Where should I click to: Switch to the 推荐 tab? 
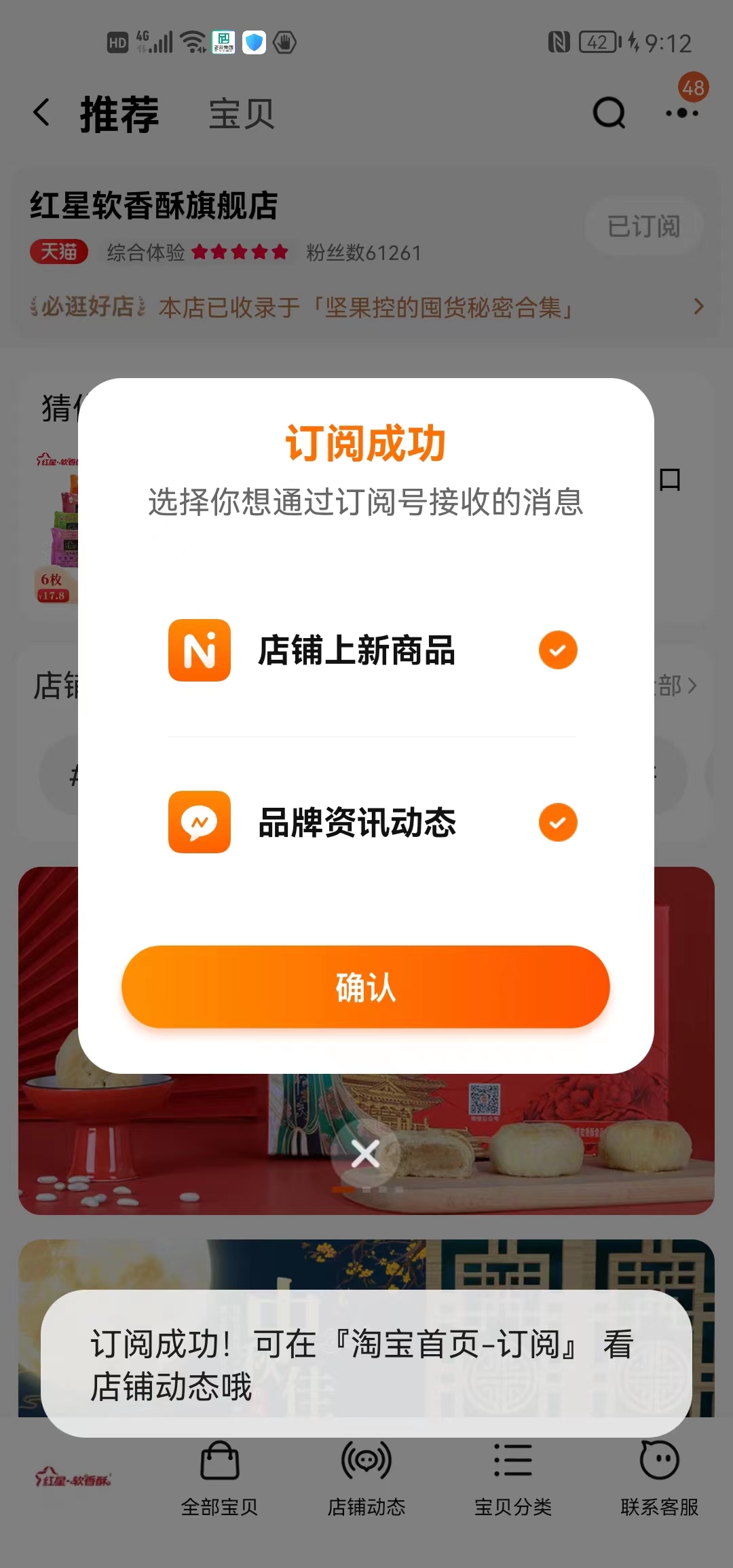tap(119, 114)
